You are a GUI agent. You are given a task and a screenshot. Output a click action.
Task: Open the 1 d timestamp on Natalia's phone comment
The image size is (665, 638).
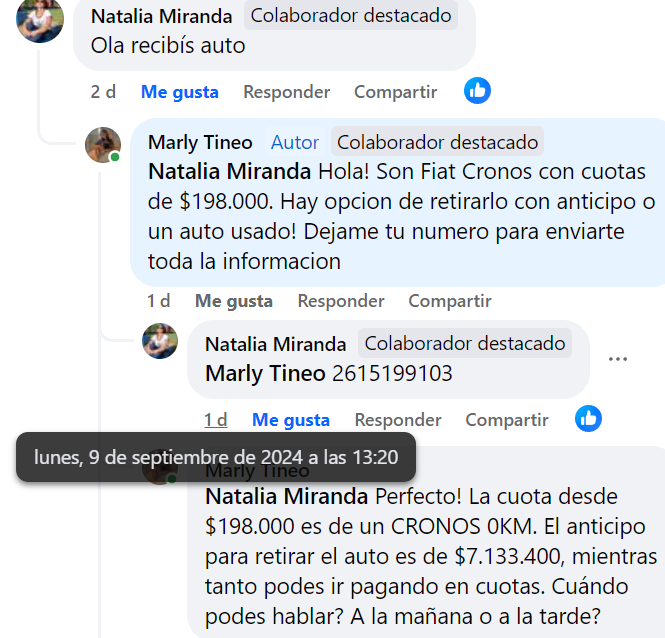216,420
